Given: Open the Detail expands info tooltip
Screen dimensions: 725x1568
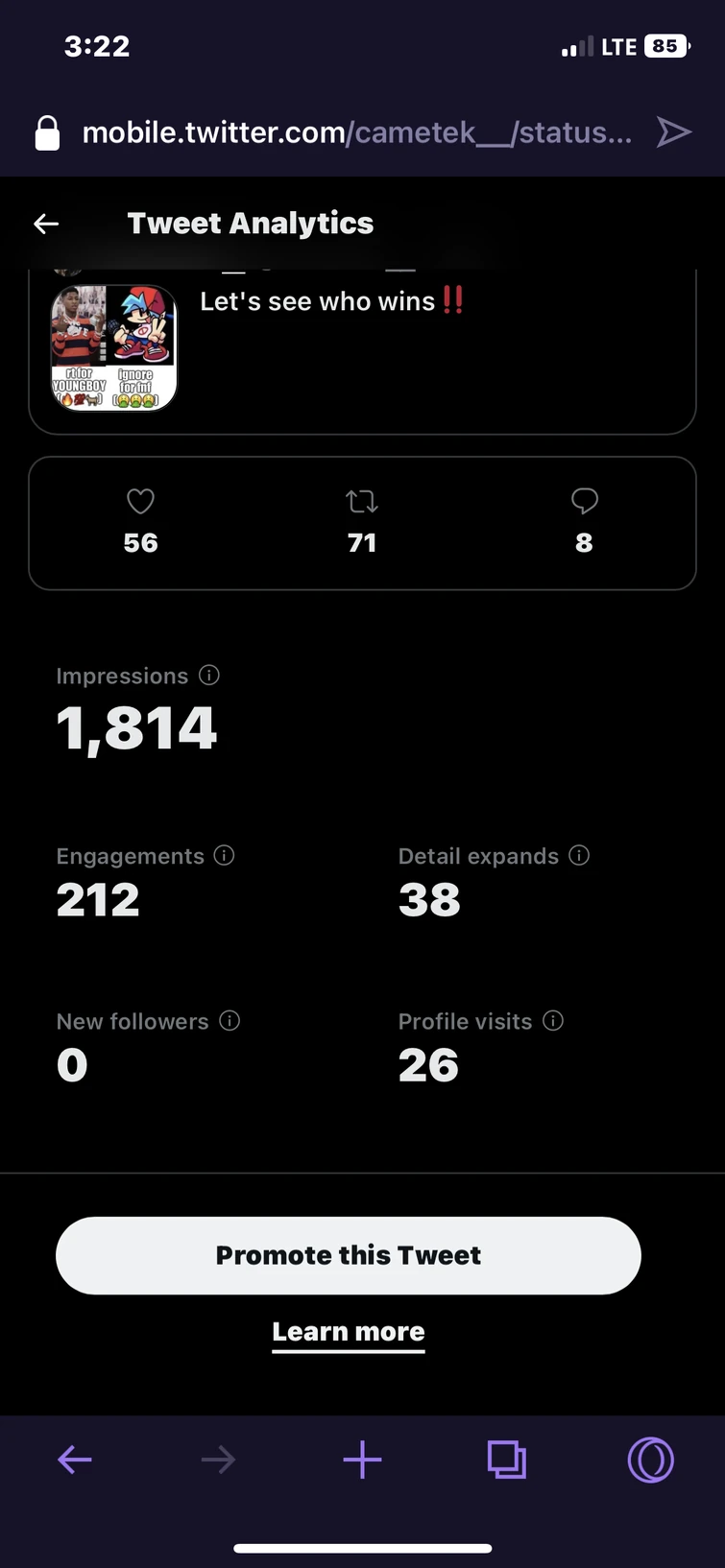Looking at the screenshot, I should (579, 855).
